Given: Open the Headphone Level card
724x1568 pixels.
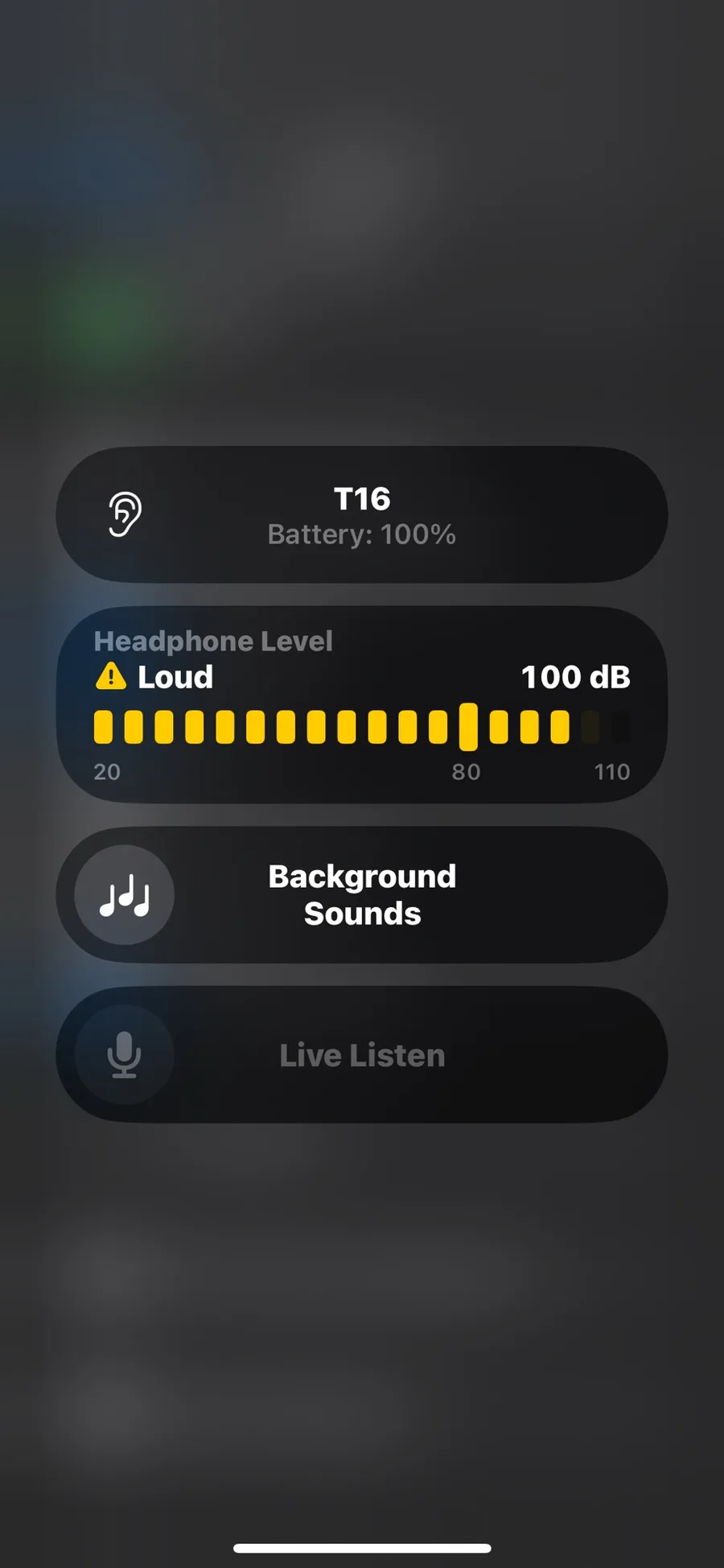Looking at the screenshot, I should click(362, 704).
